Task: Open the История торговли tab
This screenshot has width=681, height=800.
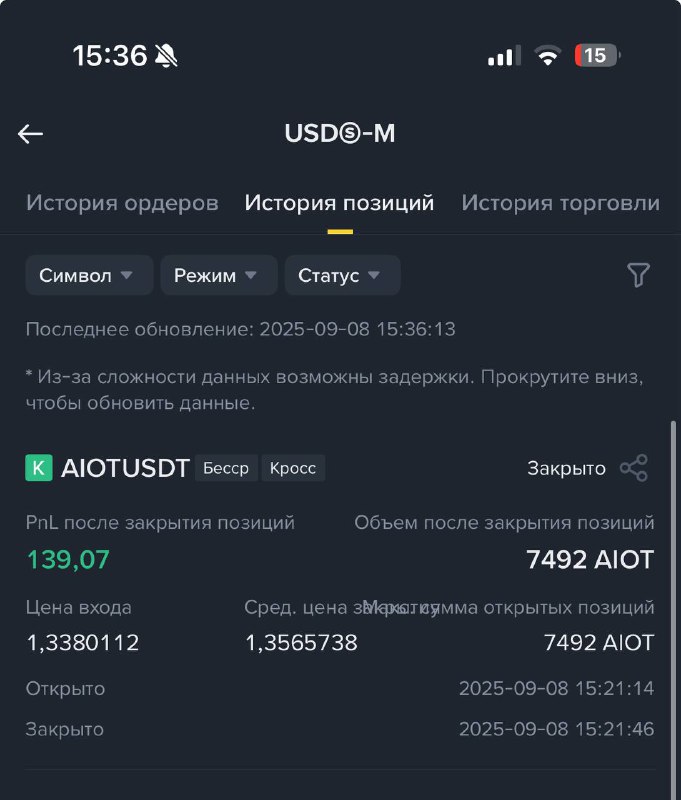Action: [561, 203]
